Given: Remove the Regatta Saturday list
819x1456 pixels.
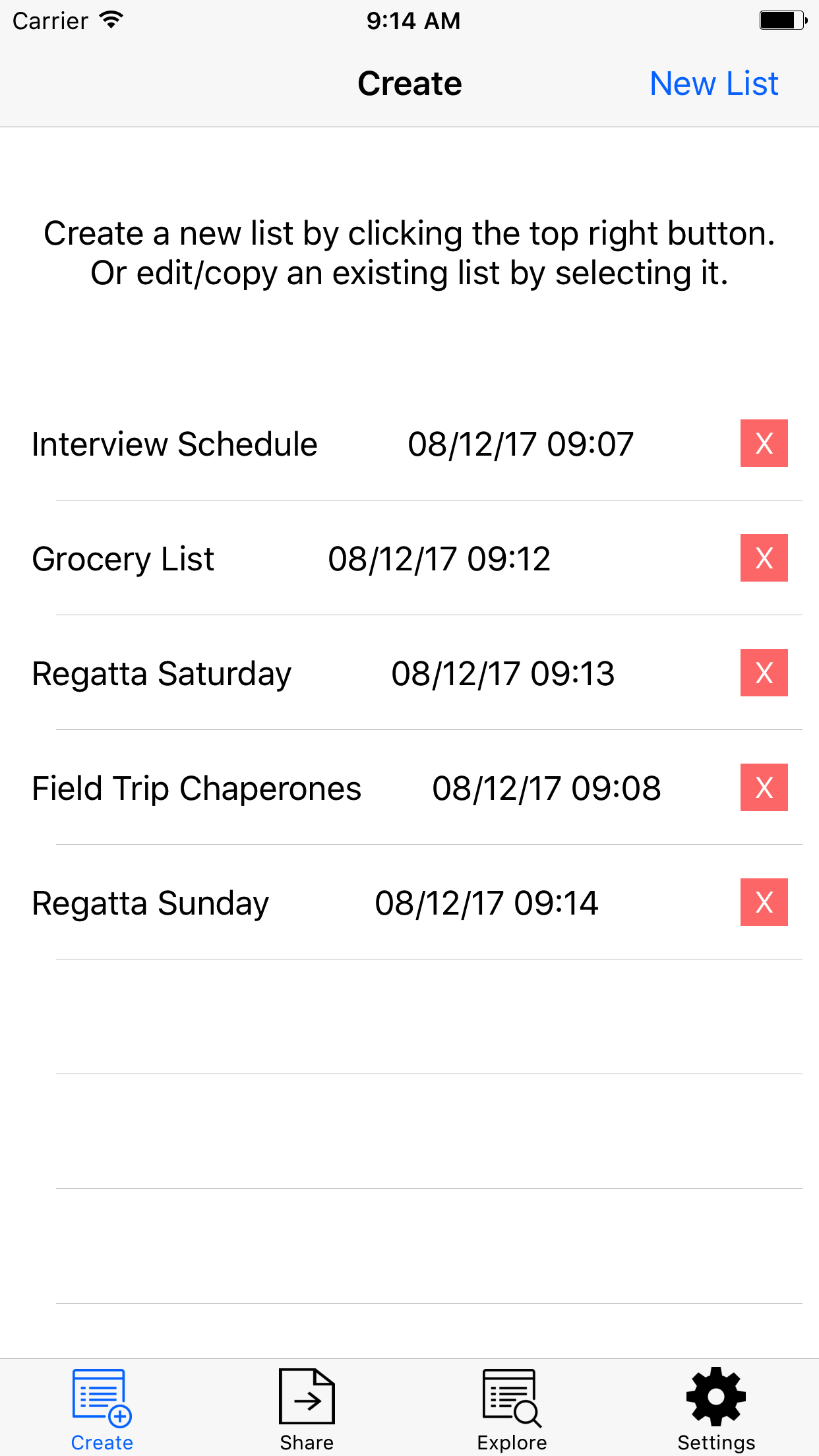Looking at the screenshot, I should [x=764, y=673].
